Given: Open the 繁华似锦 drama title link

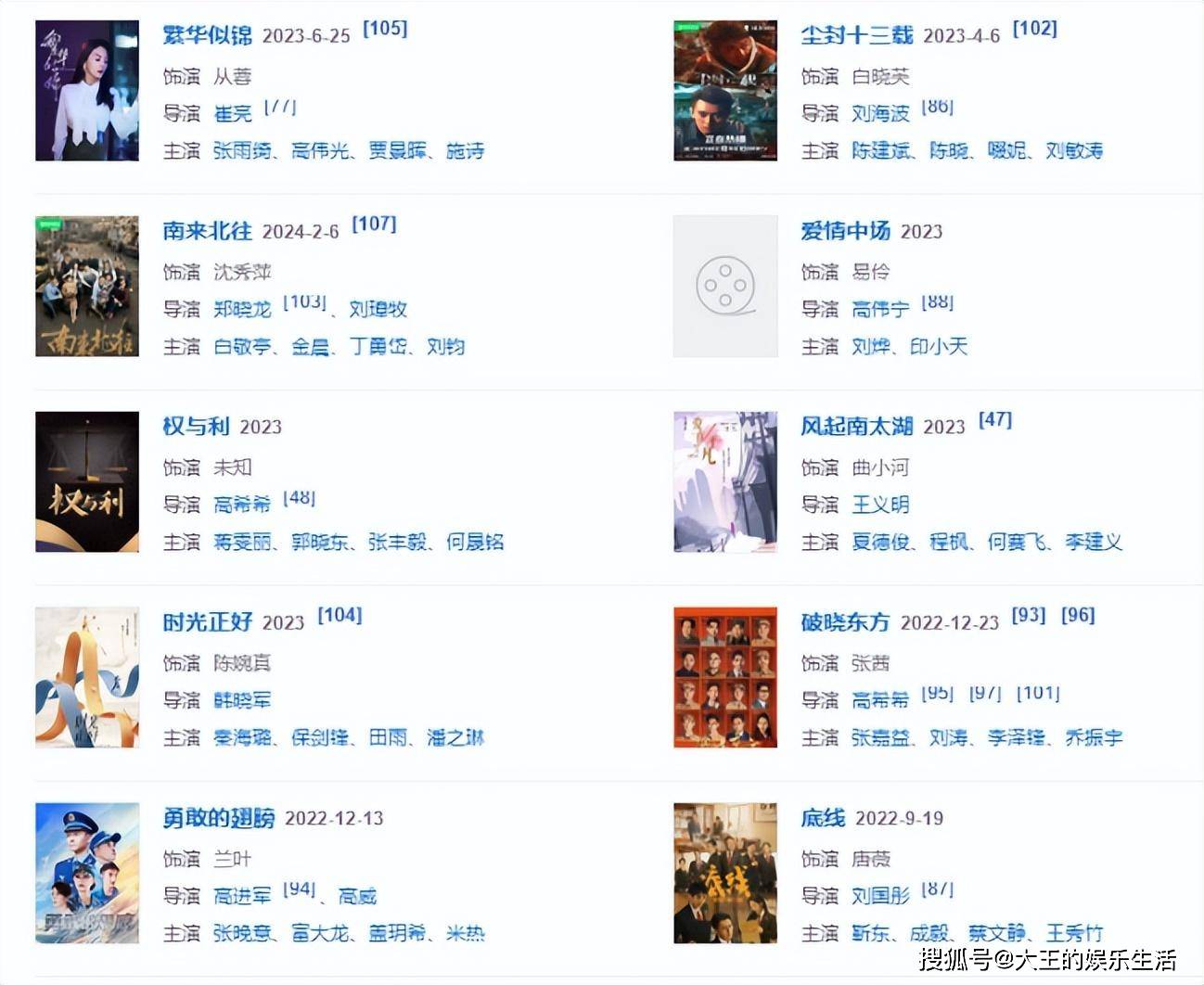Looking at the screenshot, I should [x=207, y=35].
